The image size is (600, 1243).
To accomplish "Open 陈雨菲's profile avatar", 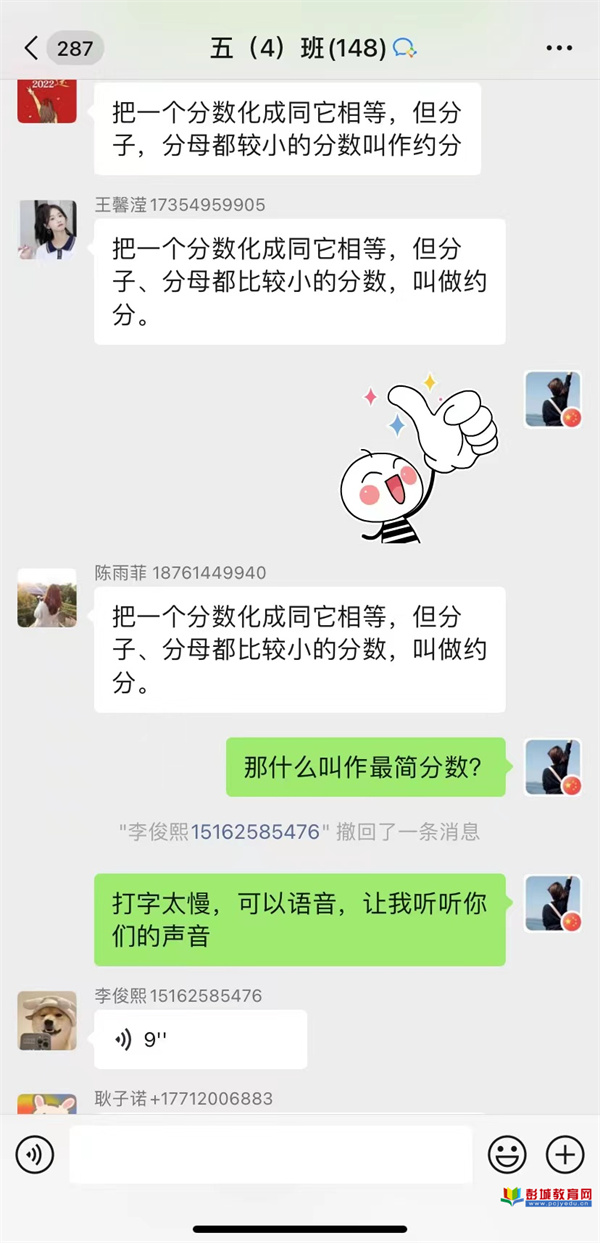I will tap(47, 598).
